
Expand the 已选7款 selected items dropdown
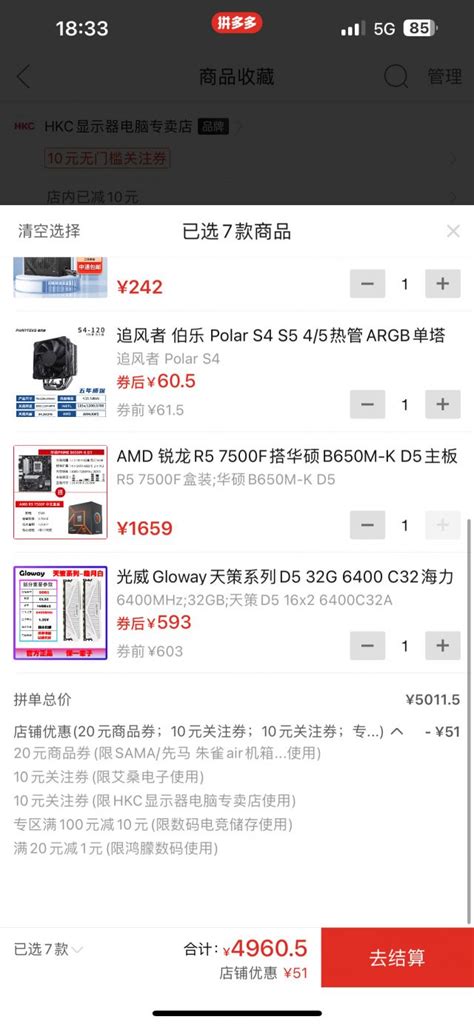point(49,949)
